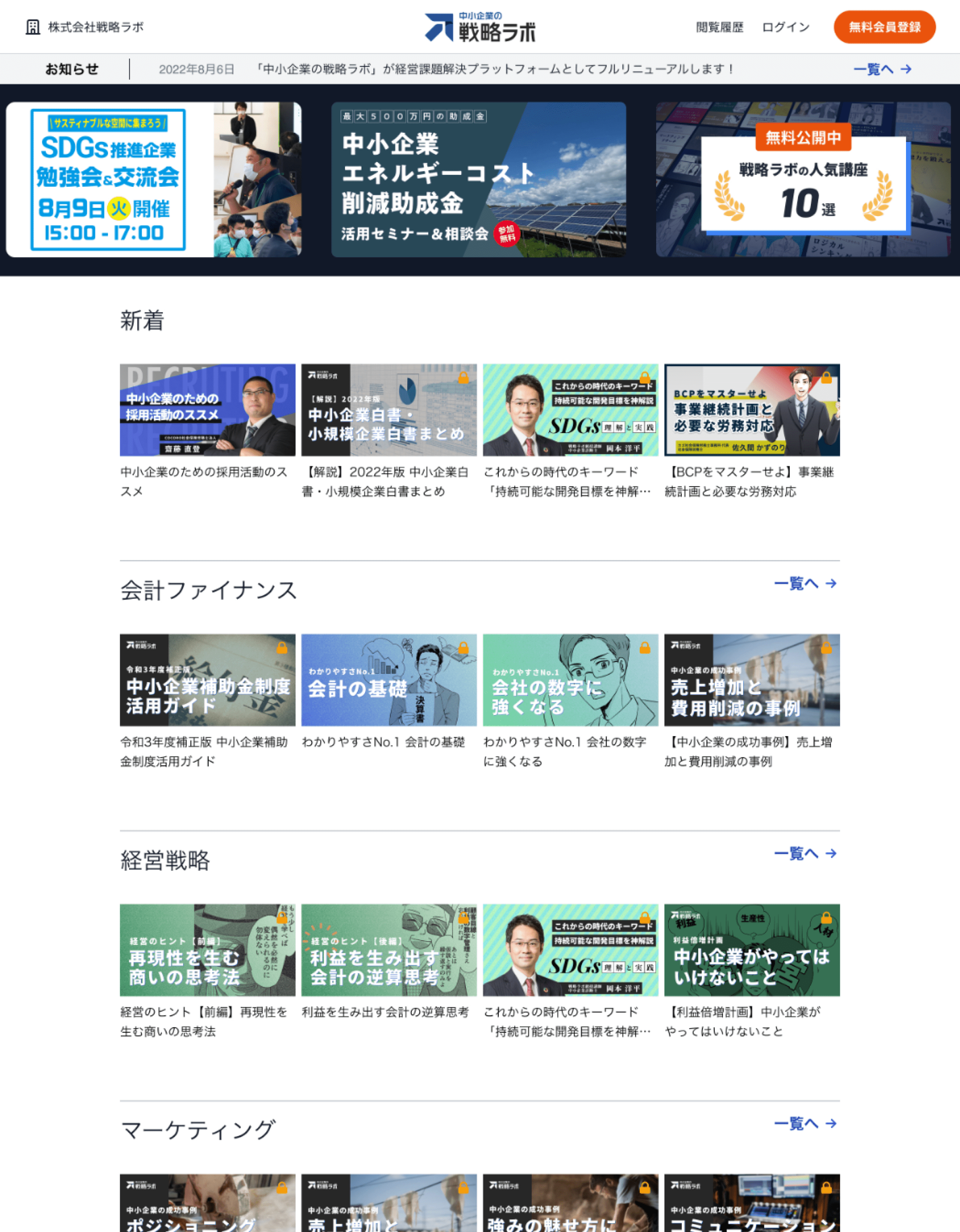960x1232 pixels.
Task: Open the エネルギーコスト削減助成金 seminar banner
Action: pos(478,179)
